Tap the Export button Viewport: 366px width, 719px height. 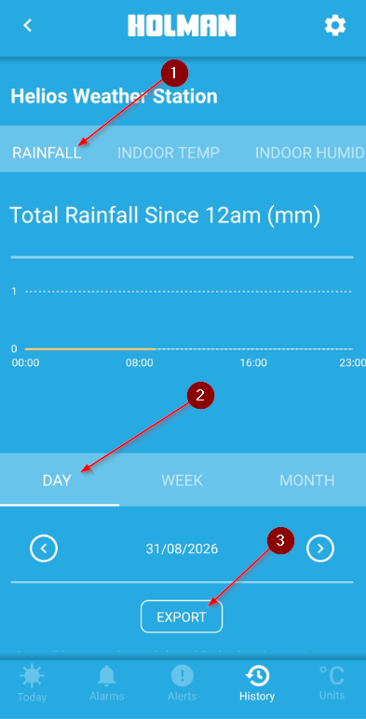tap(182, 617)
